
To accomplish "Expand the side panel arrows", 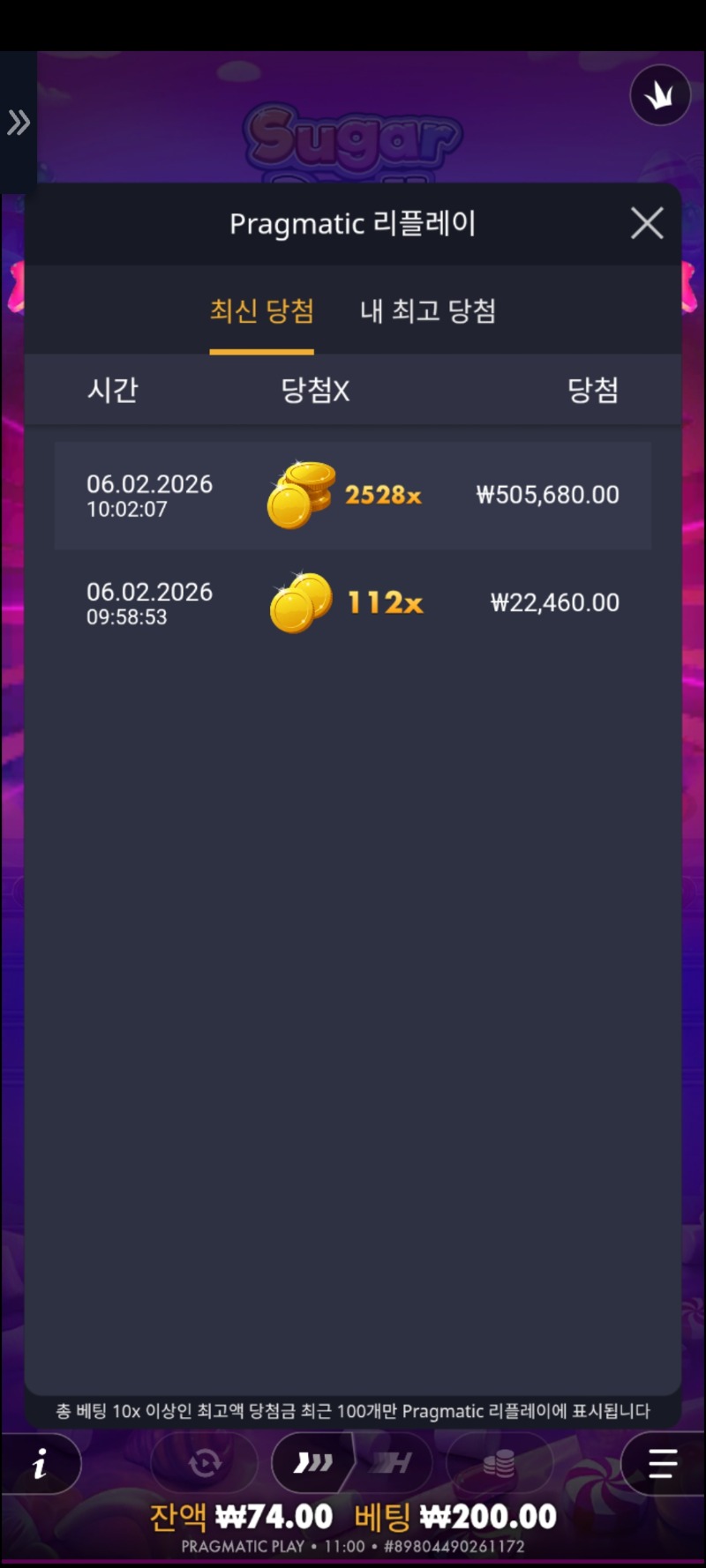I will 19,123.
